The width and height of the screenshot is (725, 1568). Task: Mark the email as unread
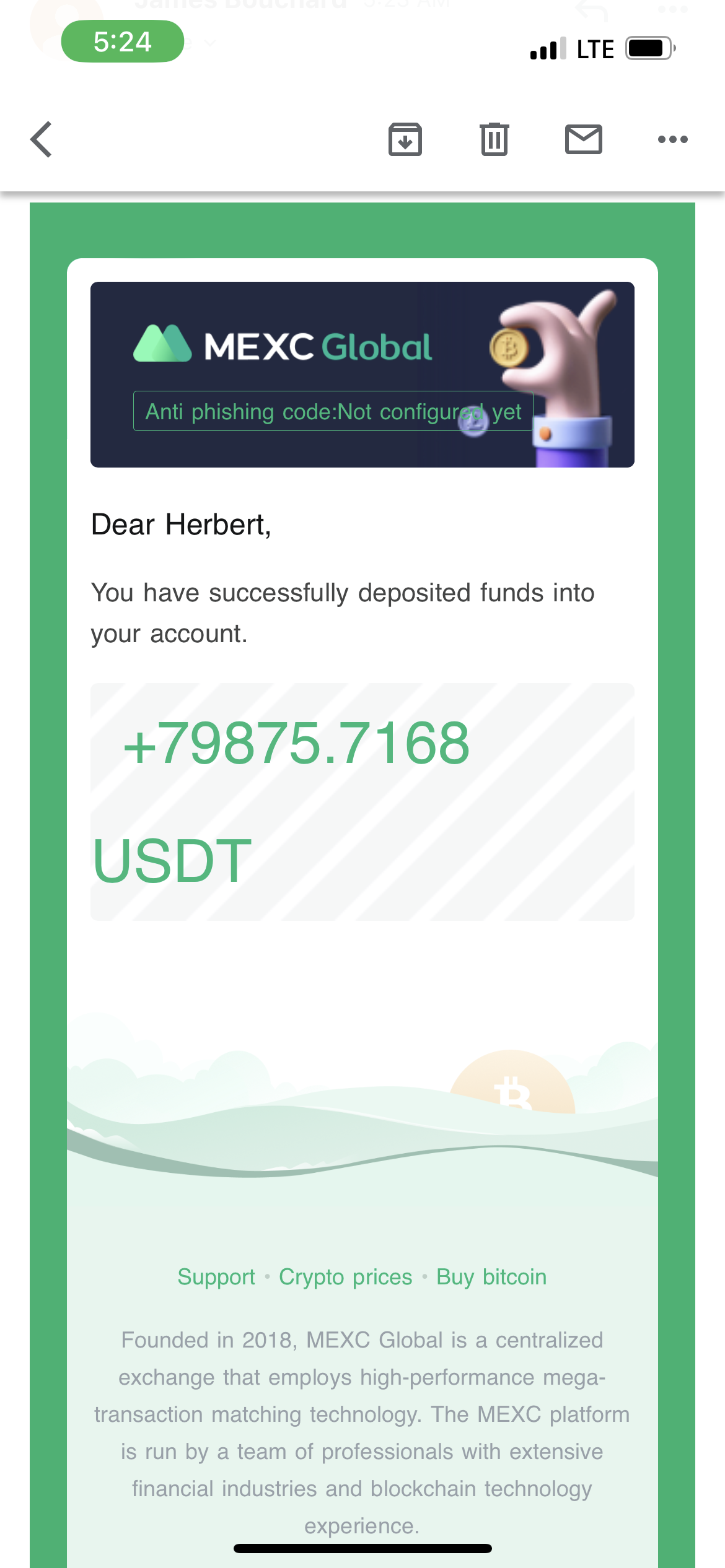click(583, 139)
